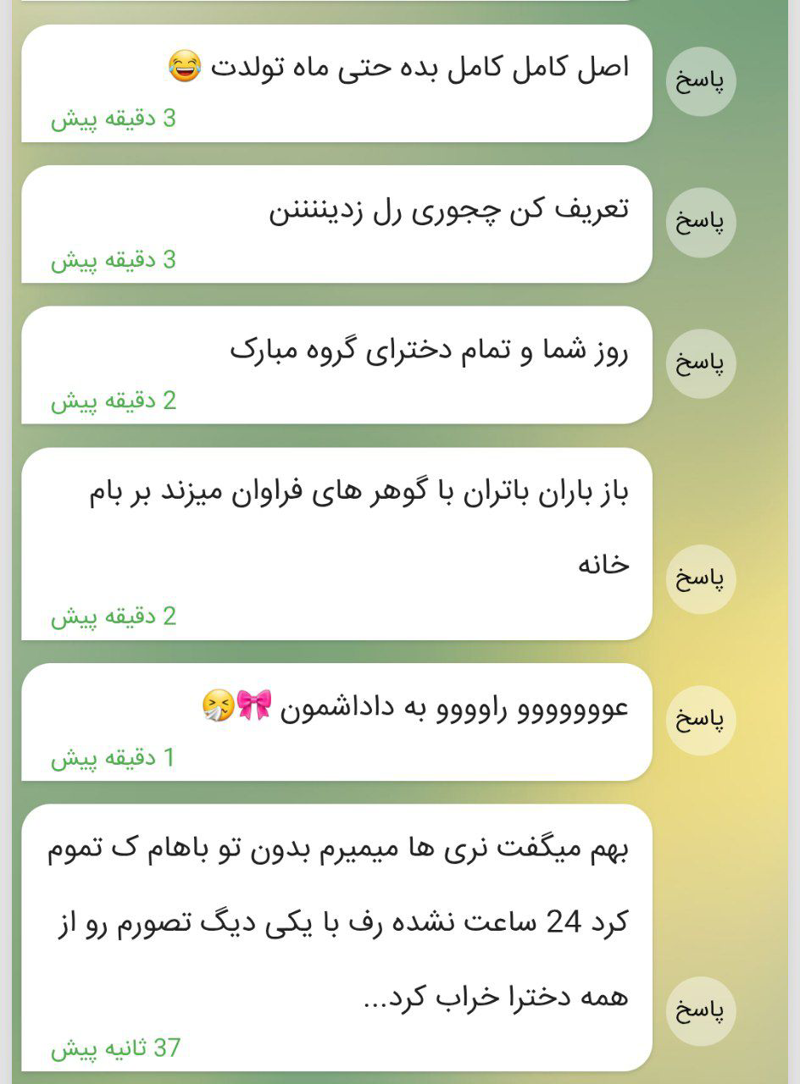Reply to 'عووووووو راوووو به داداشمون' message

[700, 720]
